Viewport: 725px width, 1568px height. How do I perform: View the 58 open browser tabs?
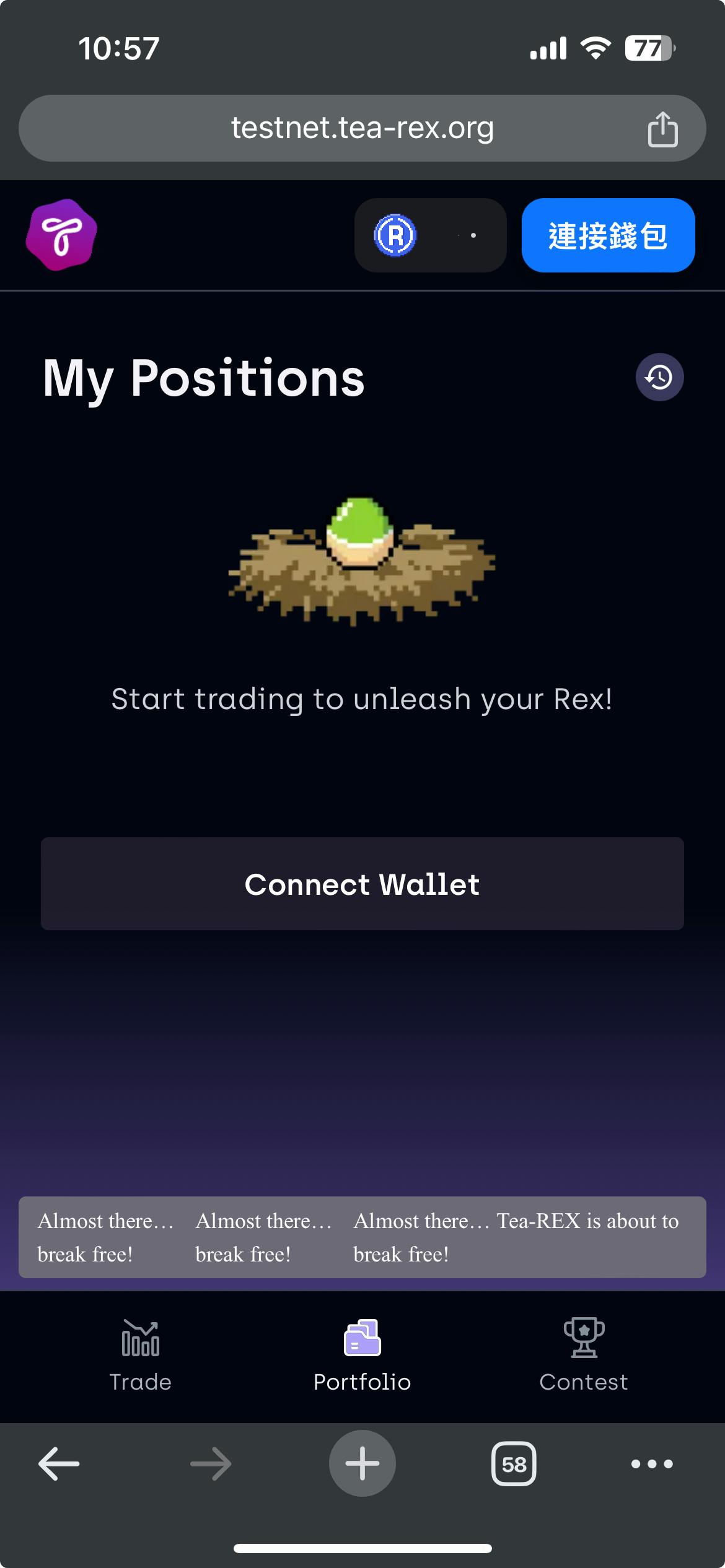click(x=514, y=1464)
